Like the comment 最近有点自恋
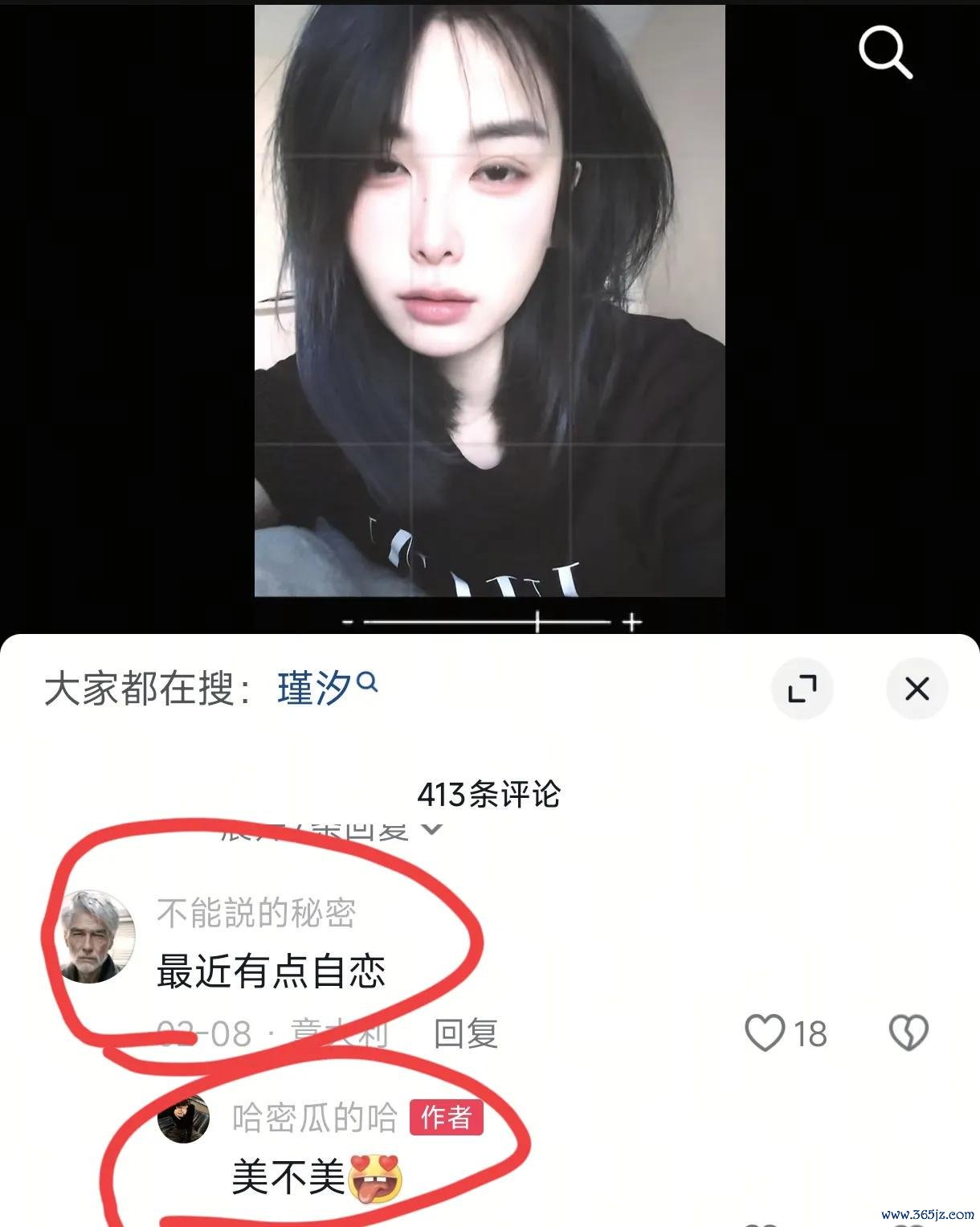The image size is (980, 1227). pos(765,1033)
